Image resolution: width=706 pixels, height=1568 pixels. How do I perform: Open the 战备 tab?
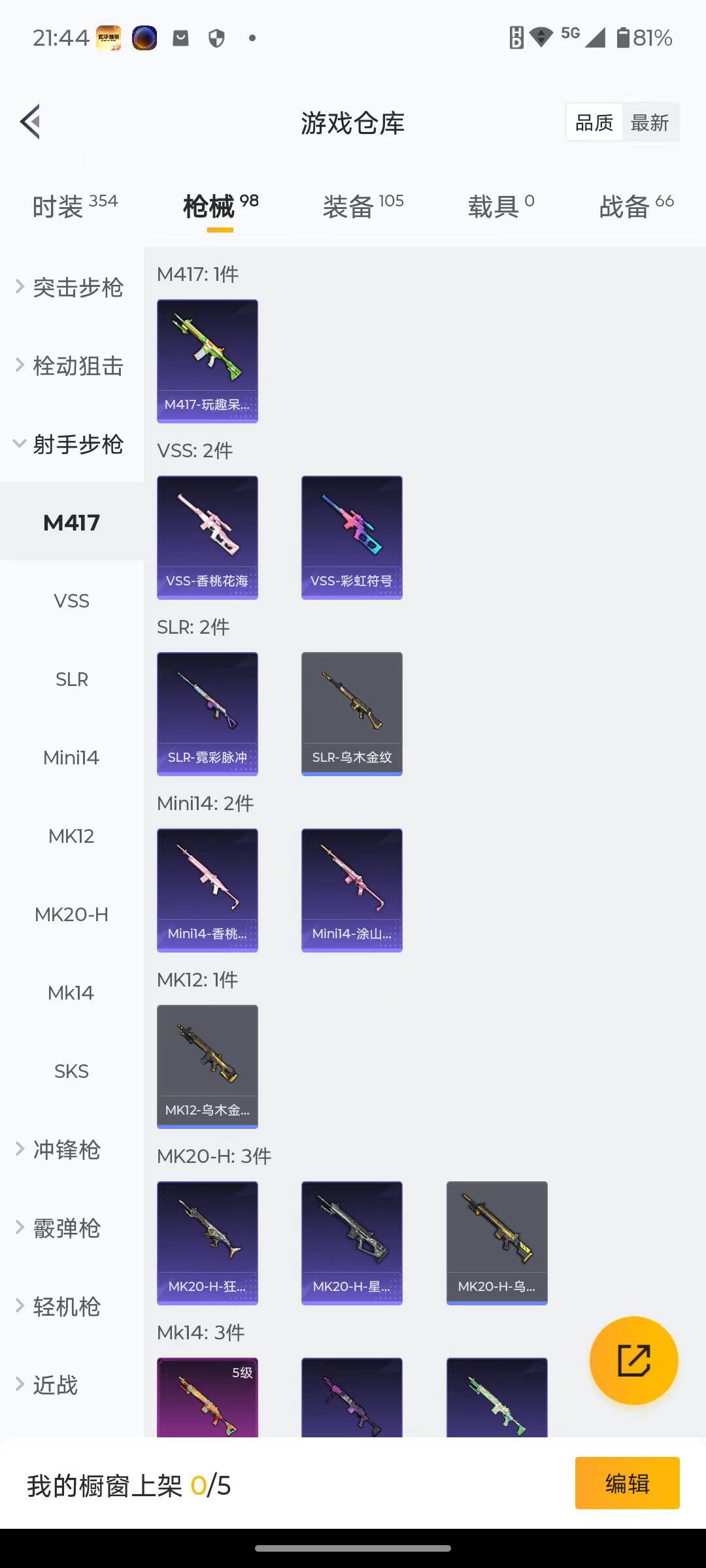(636, 206)
